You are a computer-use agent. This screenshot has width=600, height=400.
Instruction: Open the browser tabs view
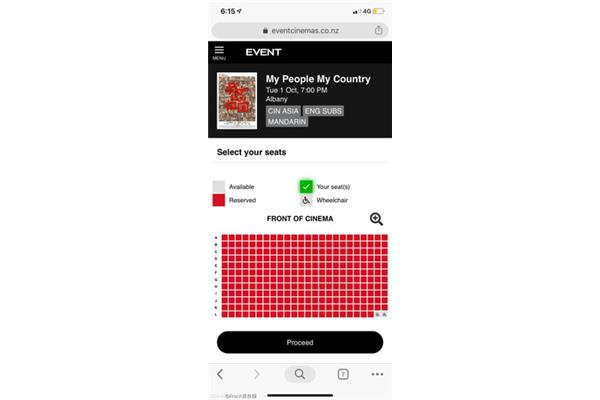pos(343,374)
